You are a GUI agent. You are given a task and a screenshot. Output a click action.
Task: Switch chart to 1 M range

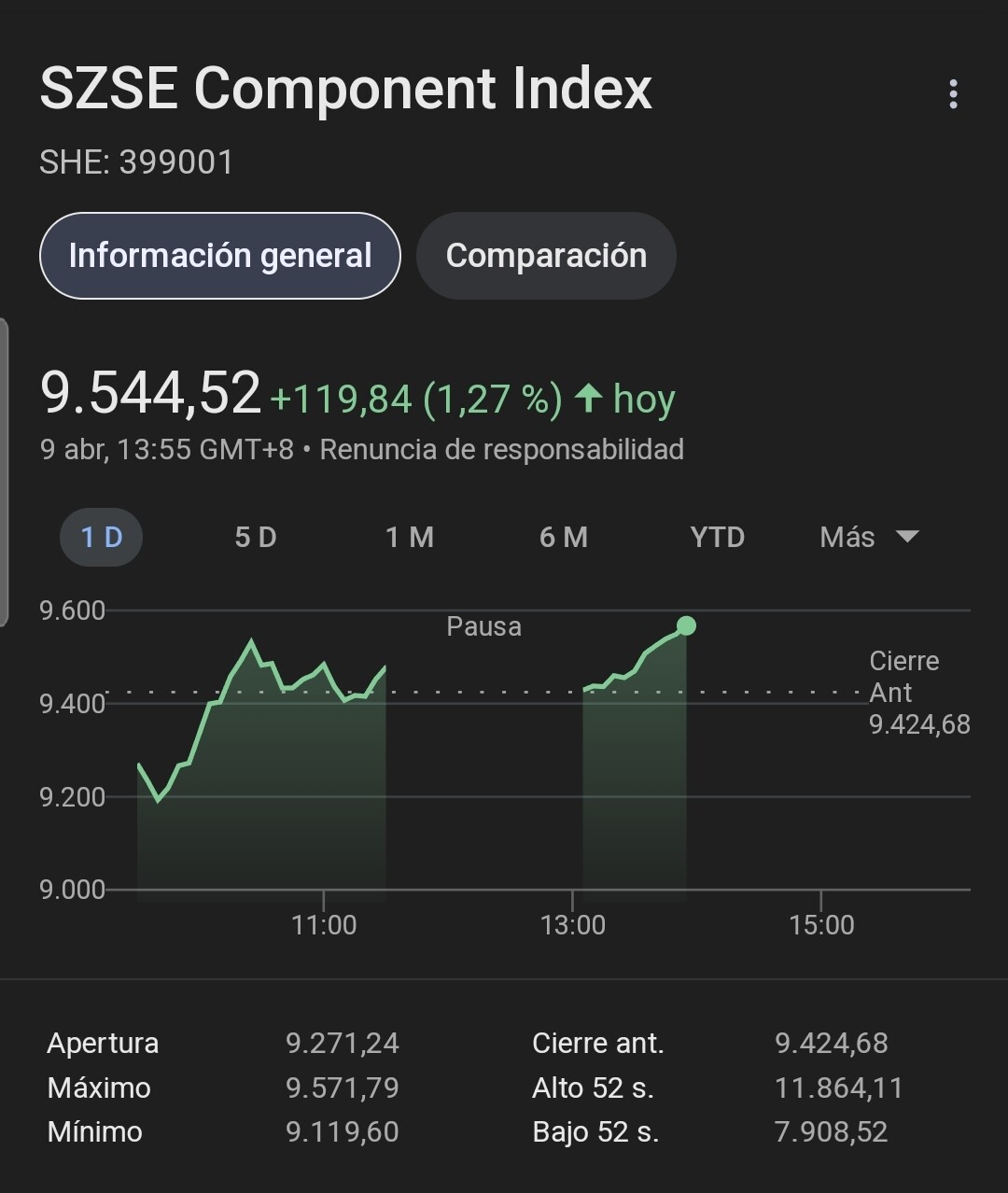410,537
